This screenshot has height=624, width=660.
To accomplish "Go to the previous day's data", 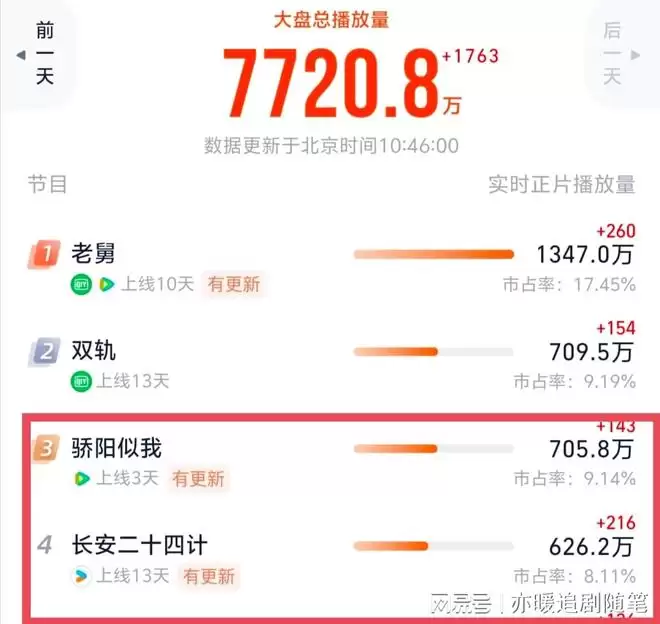I will (40, 53).
